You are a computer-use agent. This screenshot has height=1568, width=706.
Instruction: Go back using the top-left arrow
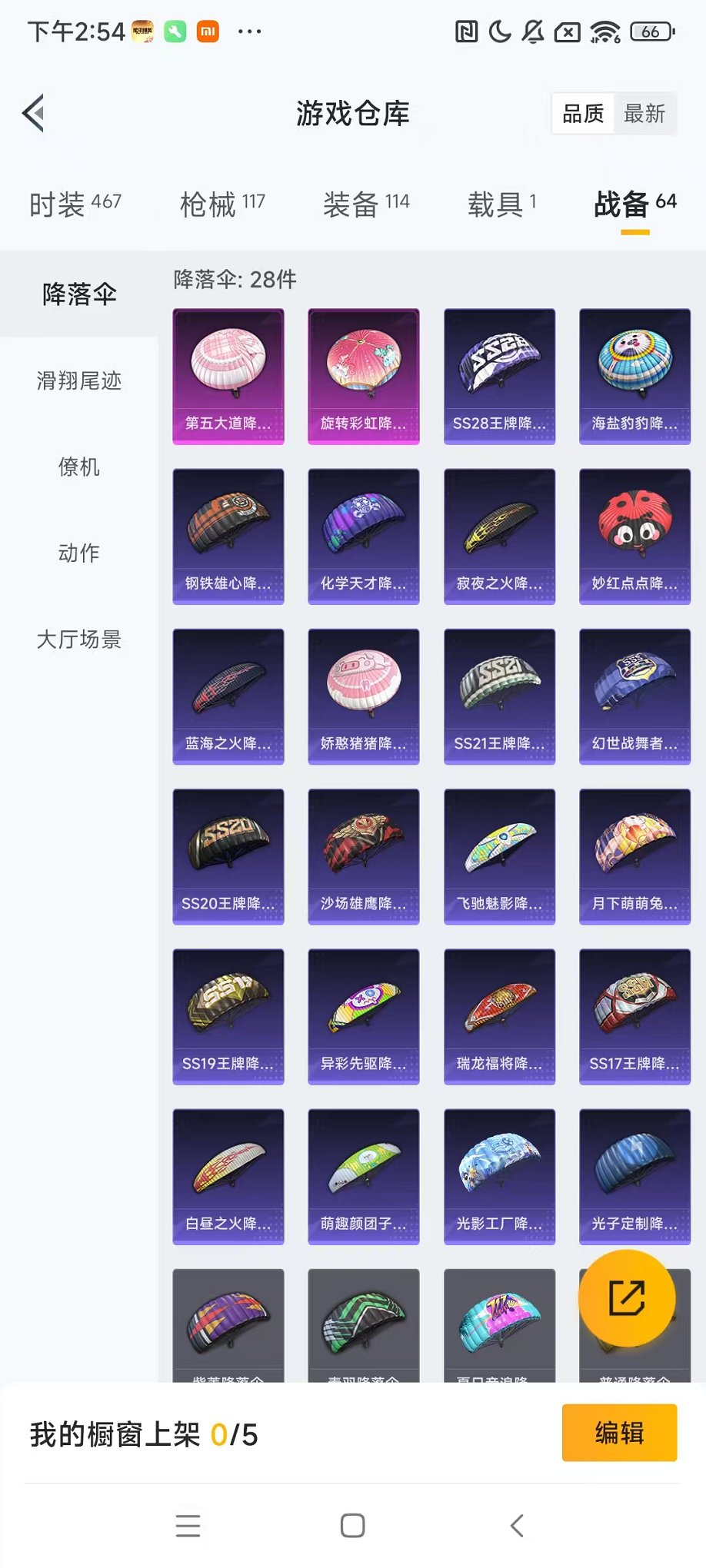click(x=34, y=114)
